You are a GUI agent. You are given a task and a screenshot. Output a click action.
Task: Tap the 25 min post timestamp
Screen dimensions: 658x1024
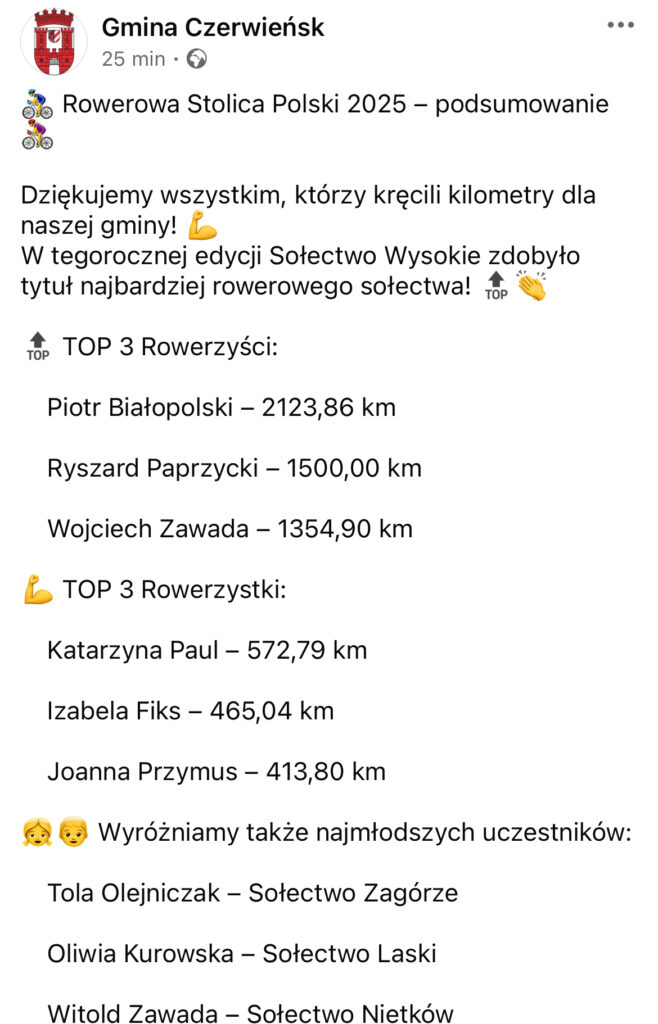(133, 59)
